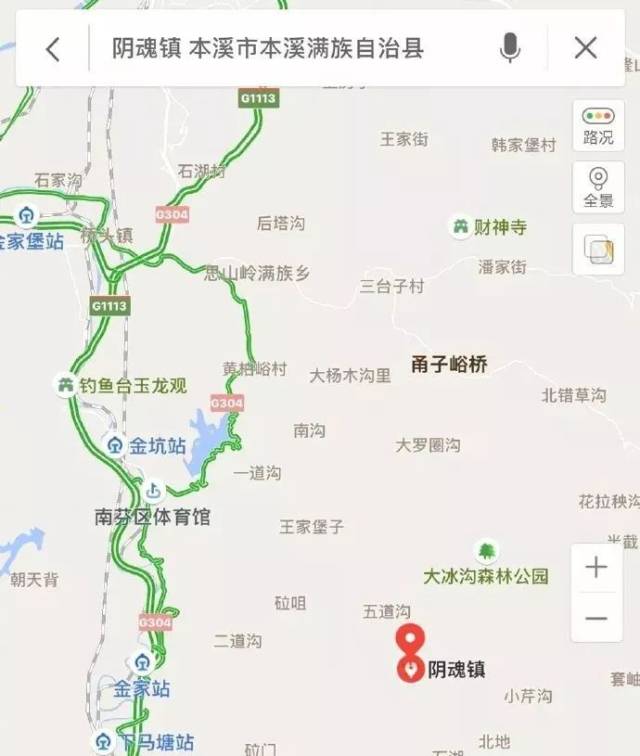The width and height of the screenshot is (640, 756).
Task: Select 南芬区体育馆 on the map
Action: pyautogui.click(x=153, y=492)
